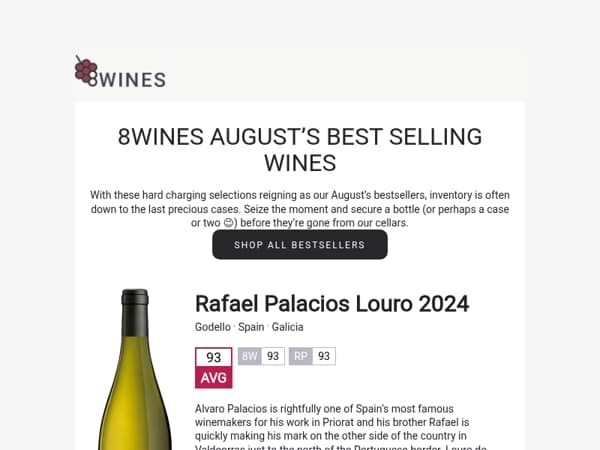Viewport: 600px width, 450px height.
Task: Open the Rafael Palacios Louro 2024 title
Action: click(331, 303)
